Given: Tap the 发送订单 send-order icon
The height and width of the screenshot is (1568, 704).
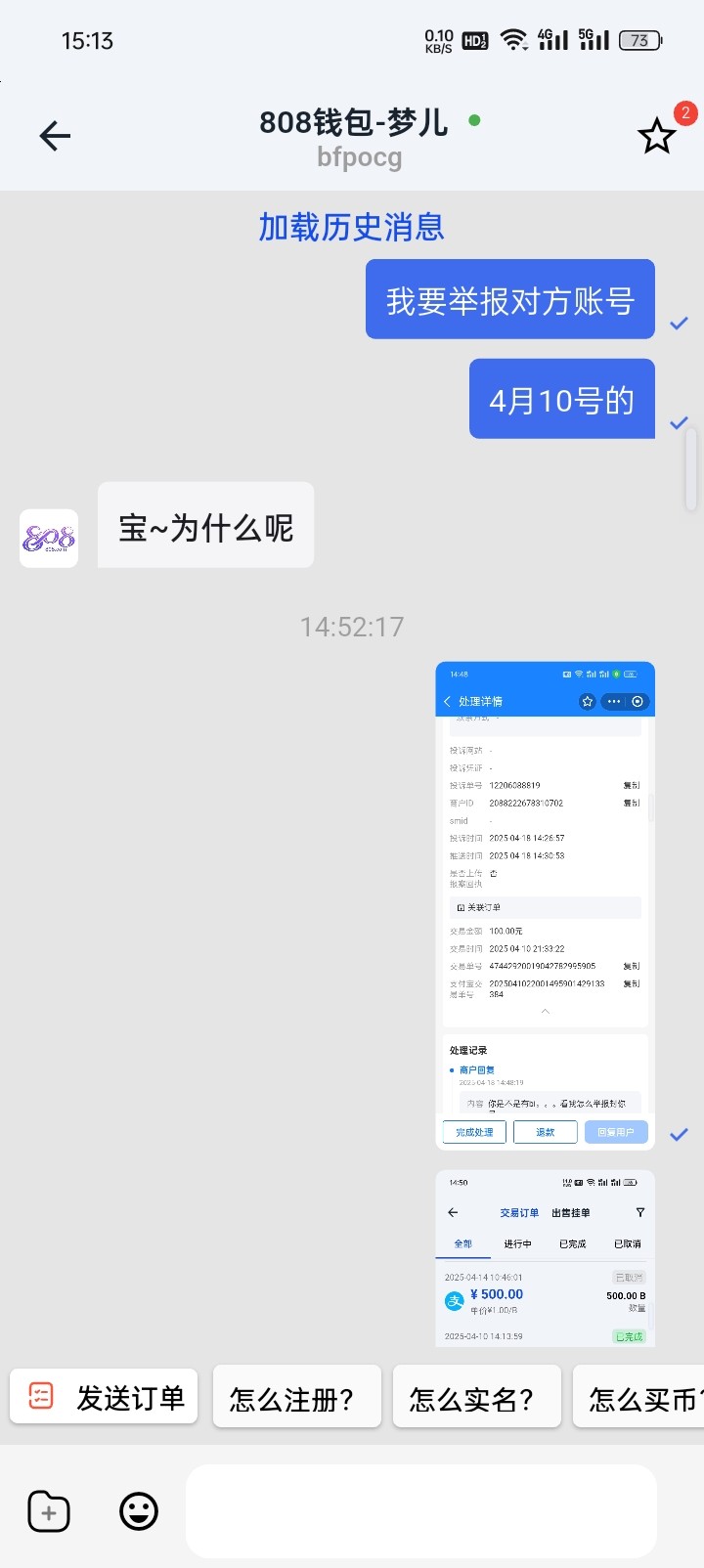Looking at the screenshot, I should click(40, 1396).
